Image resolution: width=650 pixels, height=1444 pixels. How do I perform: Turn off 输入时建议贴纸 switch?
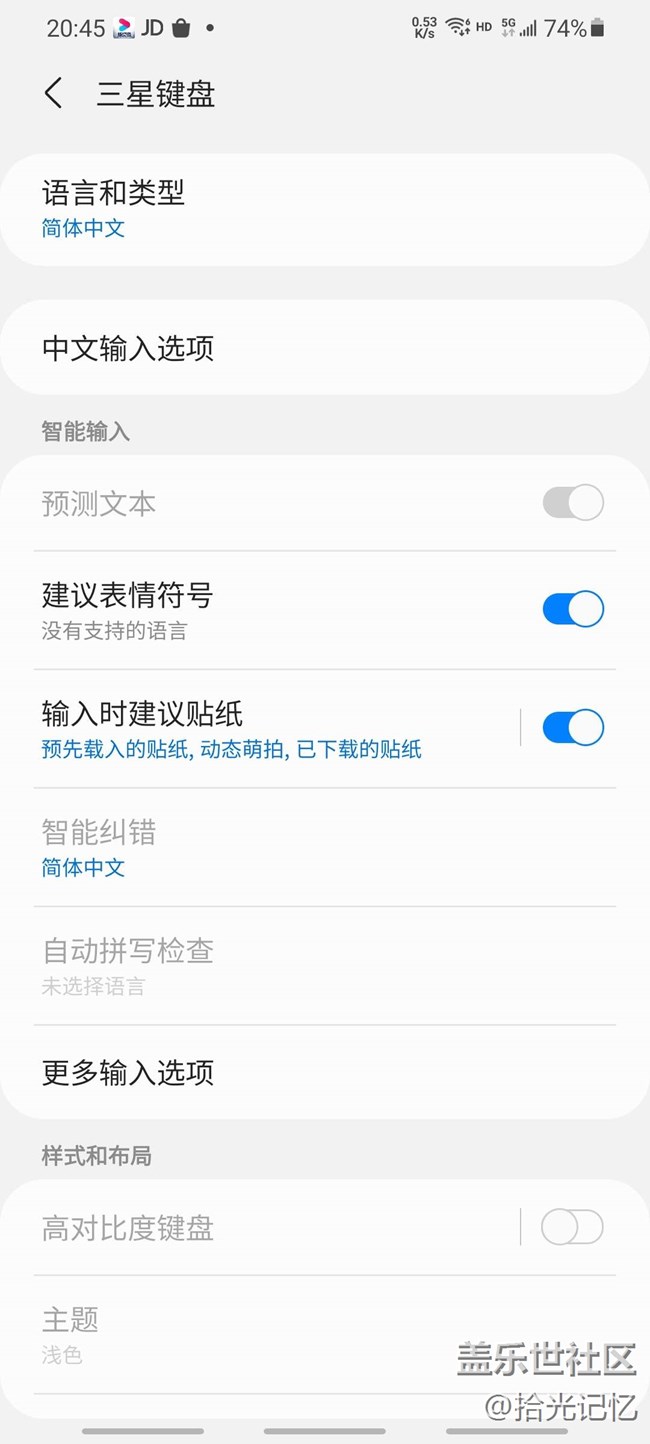pyautogui.click(x=572, y=728)
